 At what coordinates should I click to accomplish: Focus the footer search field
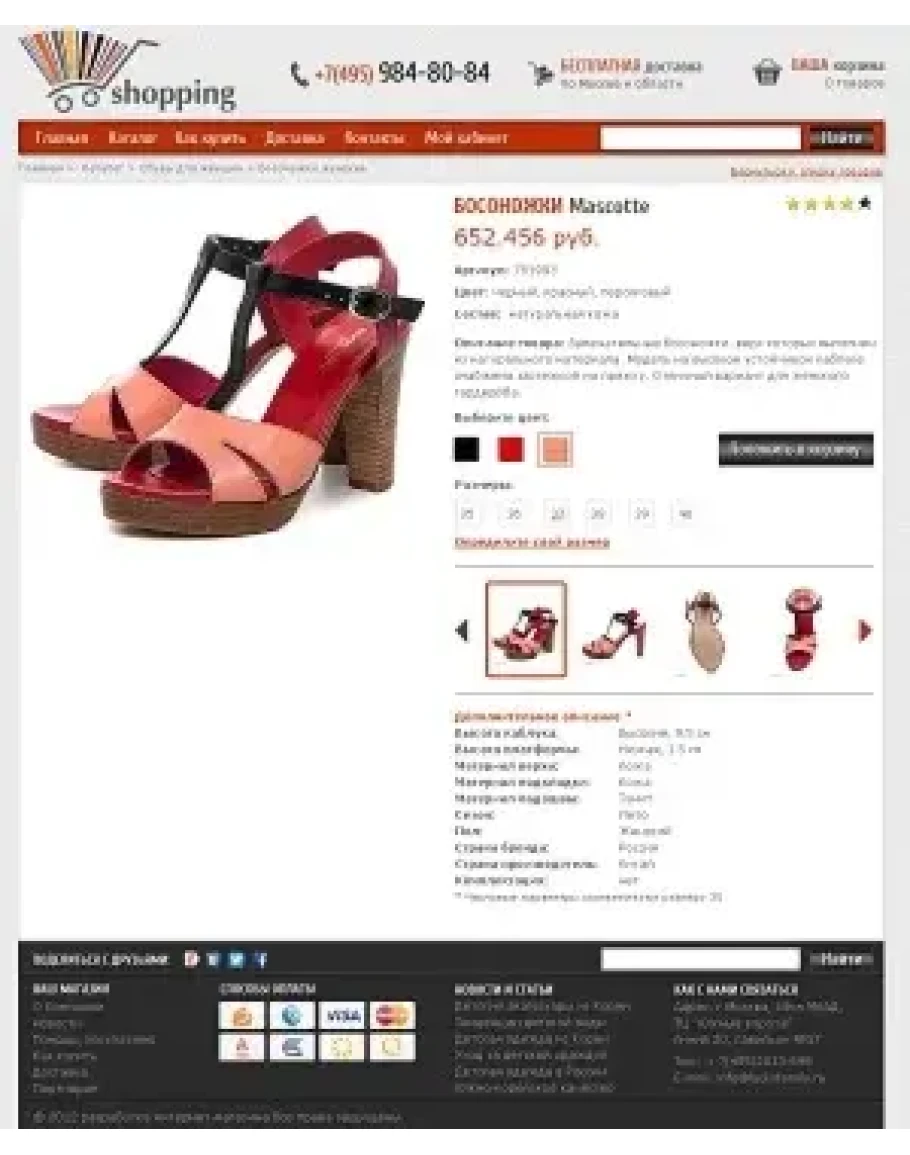tap(700, 959)
